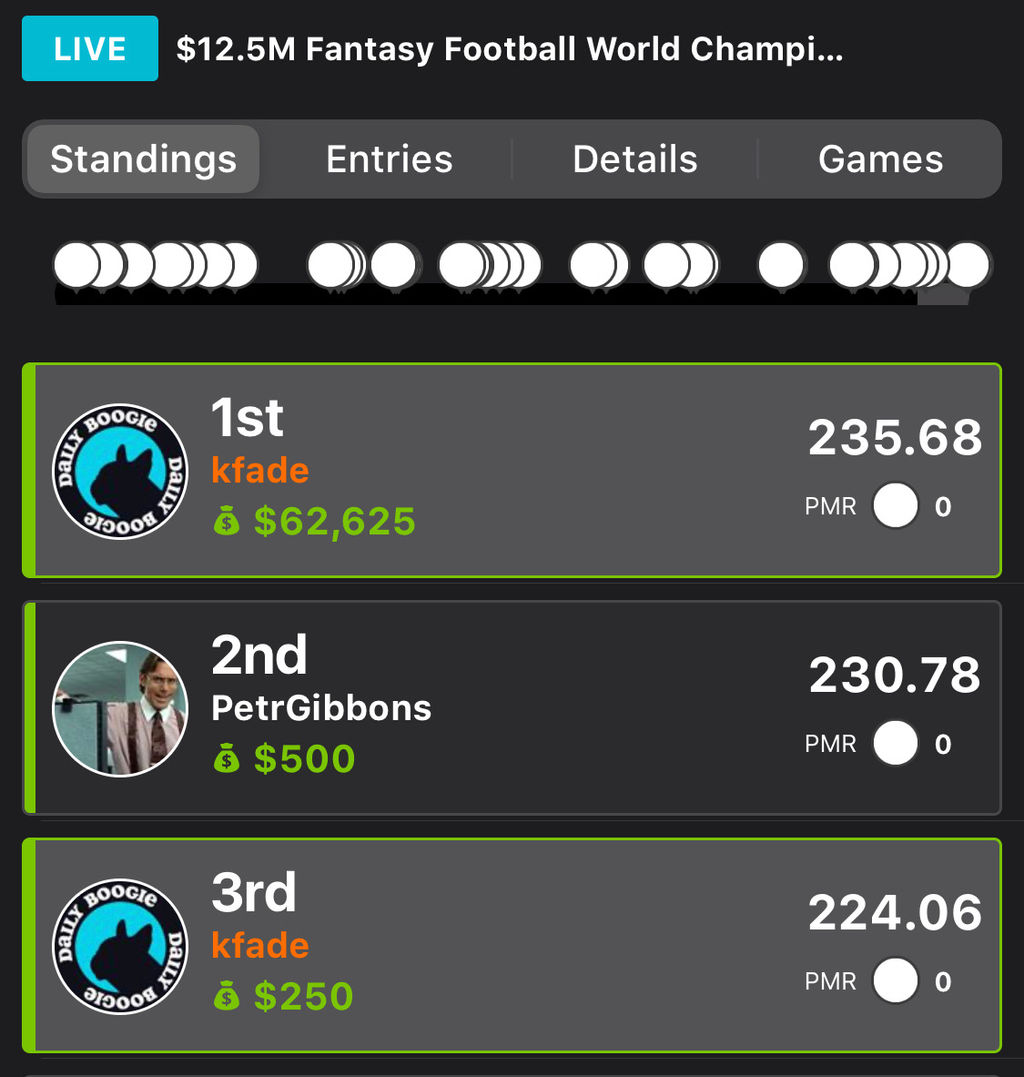Open the Details tab
The height and width of the screenshot is (1077, 1024).
click(x=635, y=159)
